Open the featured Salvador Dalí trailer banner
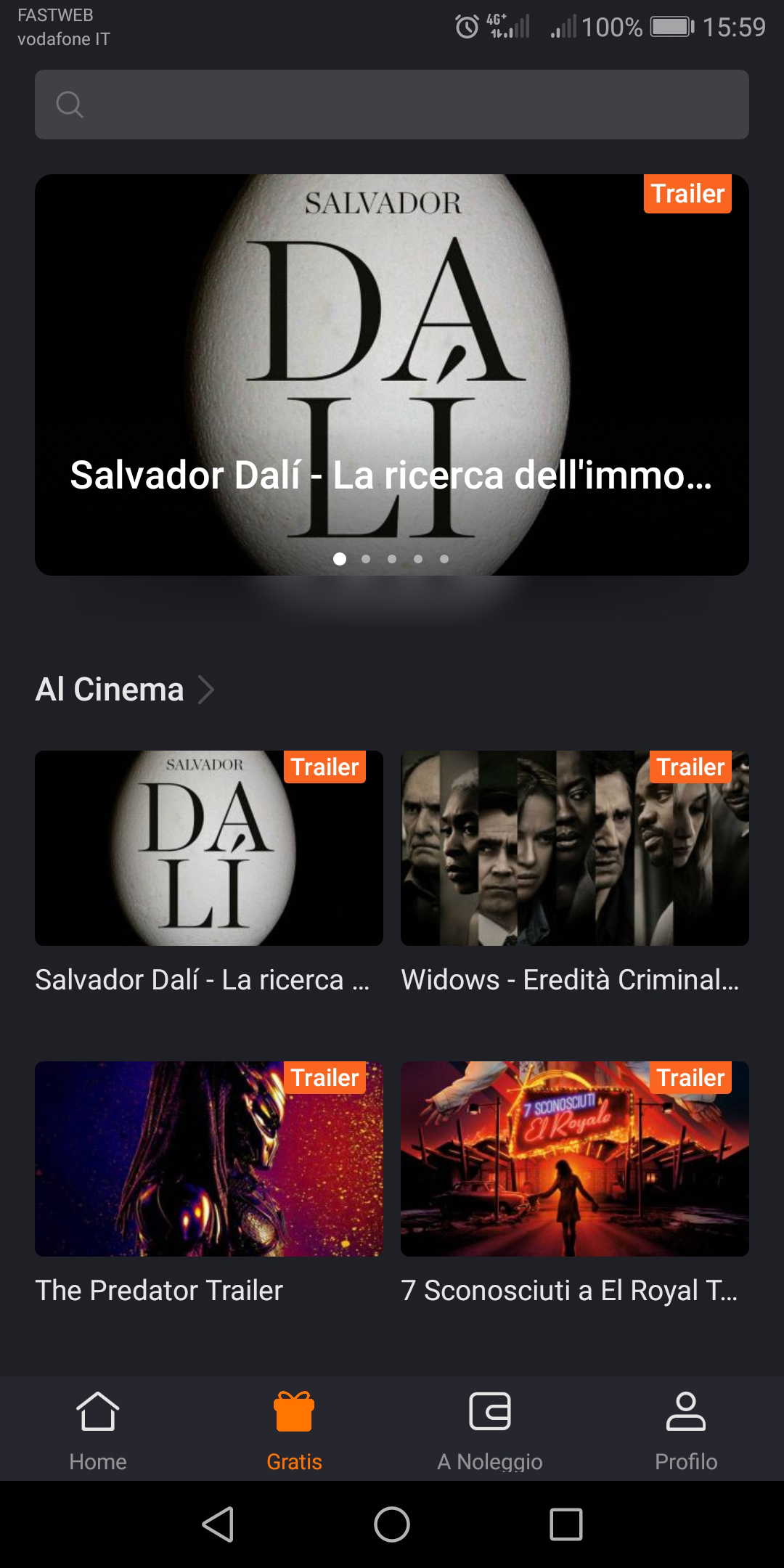 pyautogui.click(x=392, y=375)
